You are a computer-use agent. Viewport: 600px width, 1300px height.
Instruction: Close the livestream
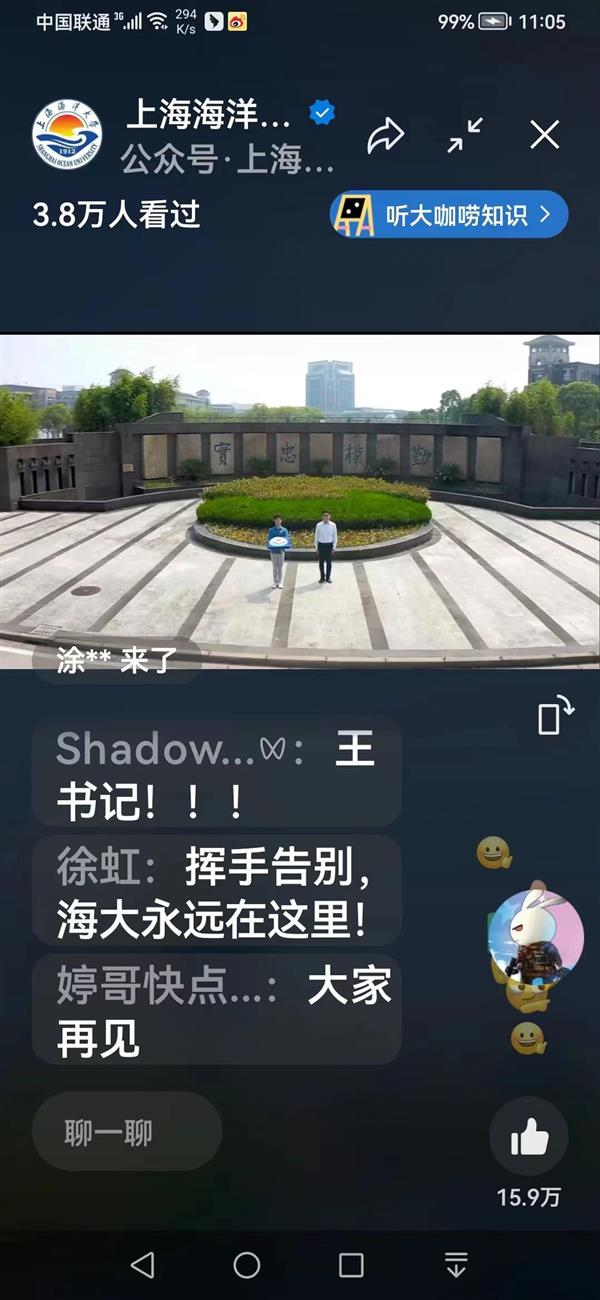544,135
